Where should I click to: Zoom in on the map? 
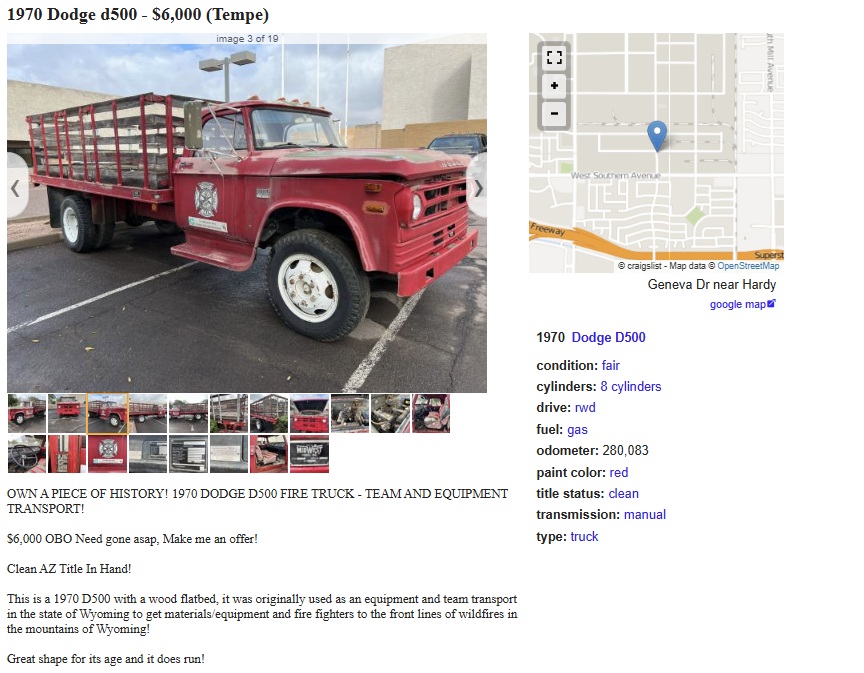coord(554,86)
